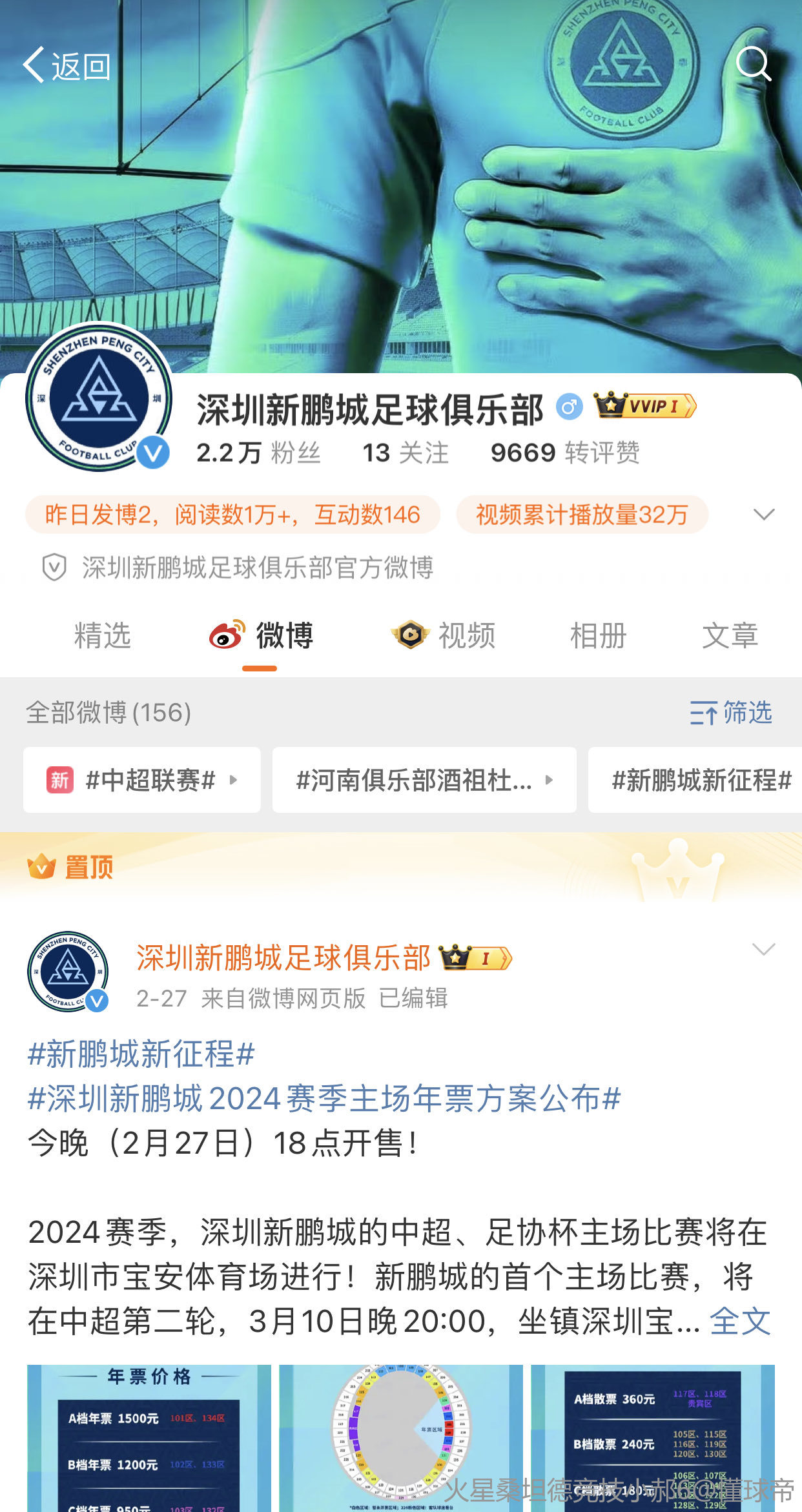Screen dimensions: 802x1512
Task: Switch to the 文章 tab
Action: coord(730,635)
